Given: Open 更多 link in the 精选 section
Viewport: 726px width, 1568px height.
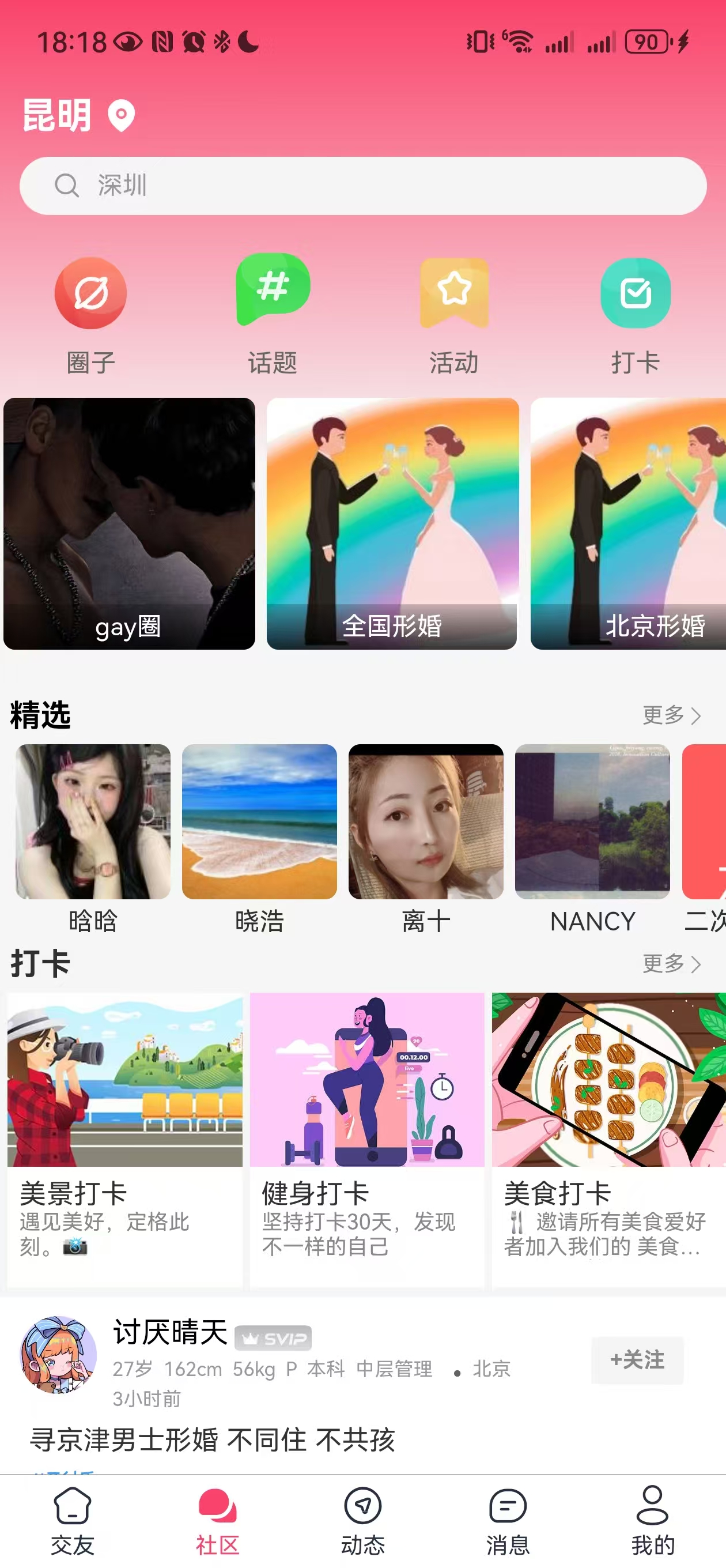Looking at the screenshot, I should [662, 717].
